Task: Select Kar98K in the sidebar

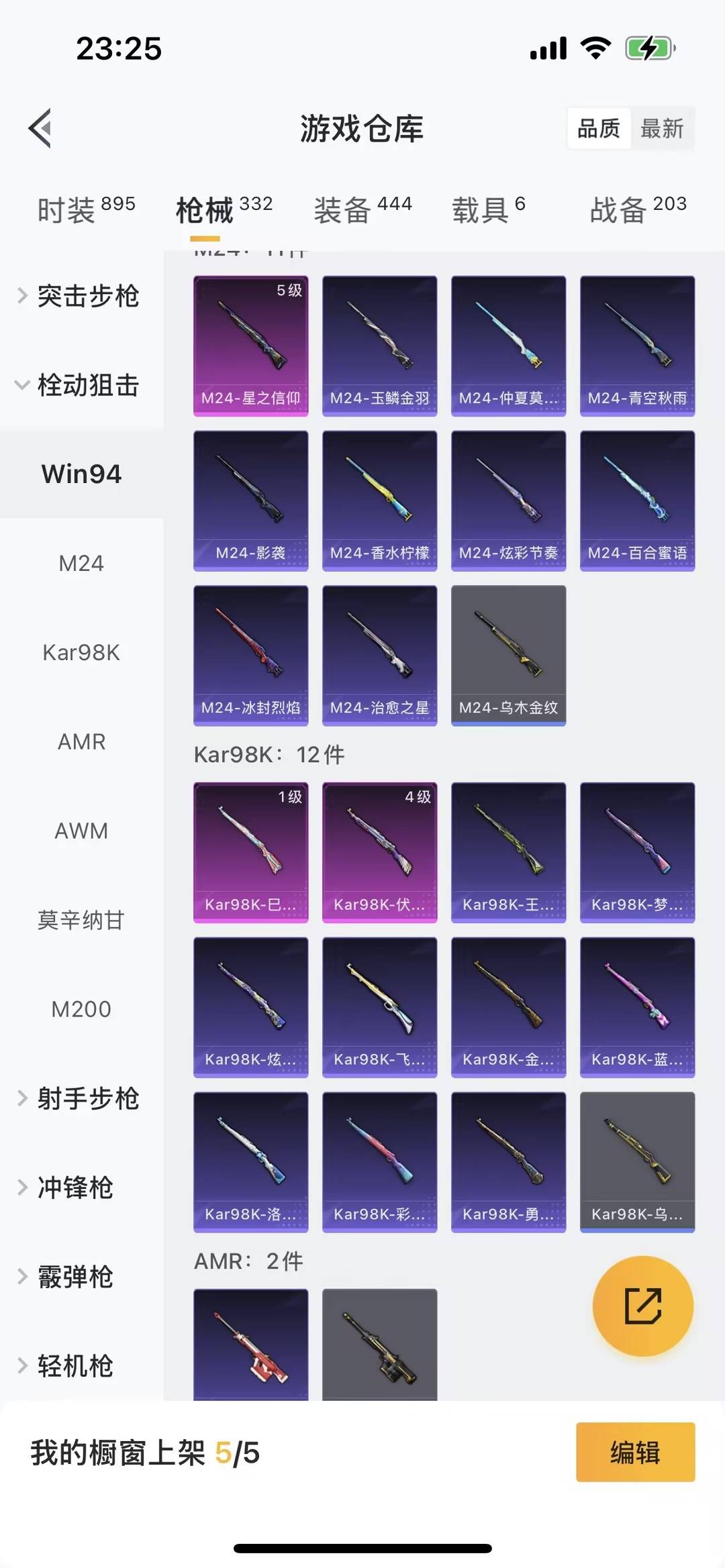Action: [x=81, y=651]
